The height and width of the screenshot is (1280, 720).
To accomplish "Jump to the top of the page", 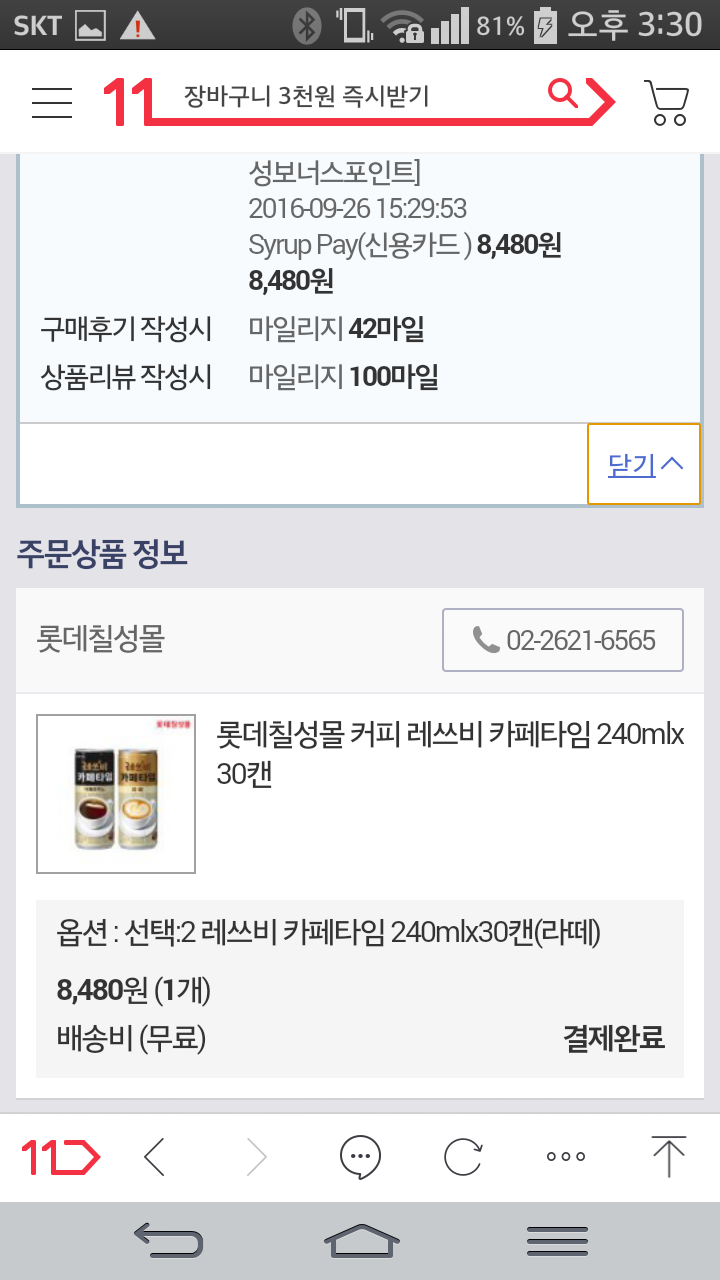I will (x=668, y=1158).
